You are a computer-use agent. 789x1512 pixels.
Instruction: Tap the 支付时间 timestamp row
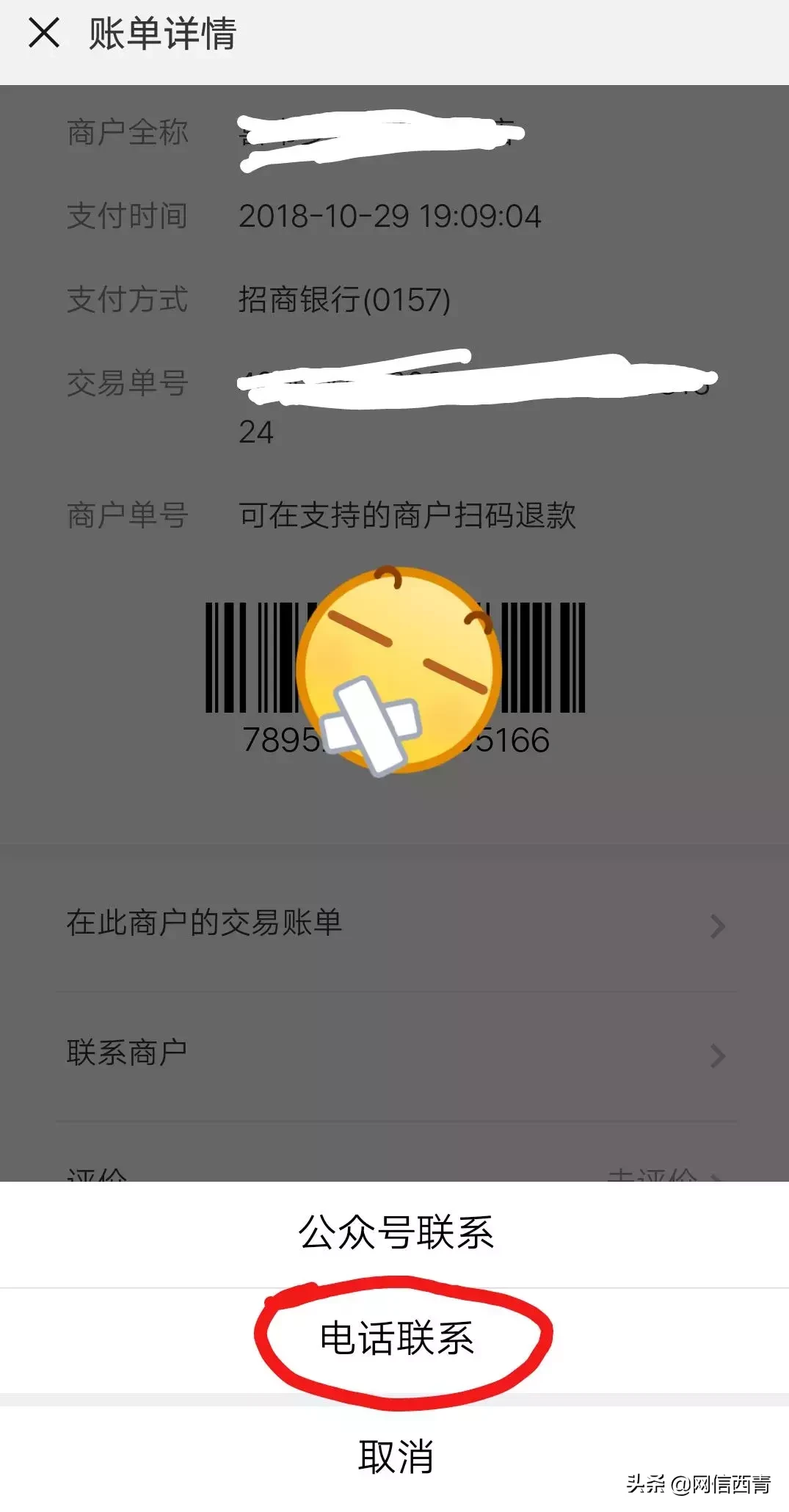coord(392,217)
